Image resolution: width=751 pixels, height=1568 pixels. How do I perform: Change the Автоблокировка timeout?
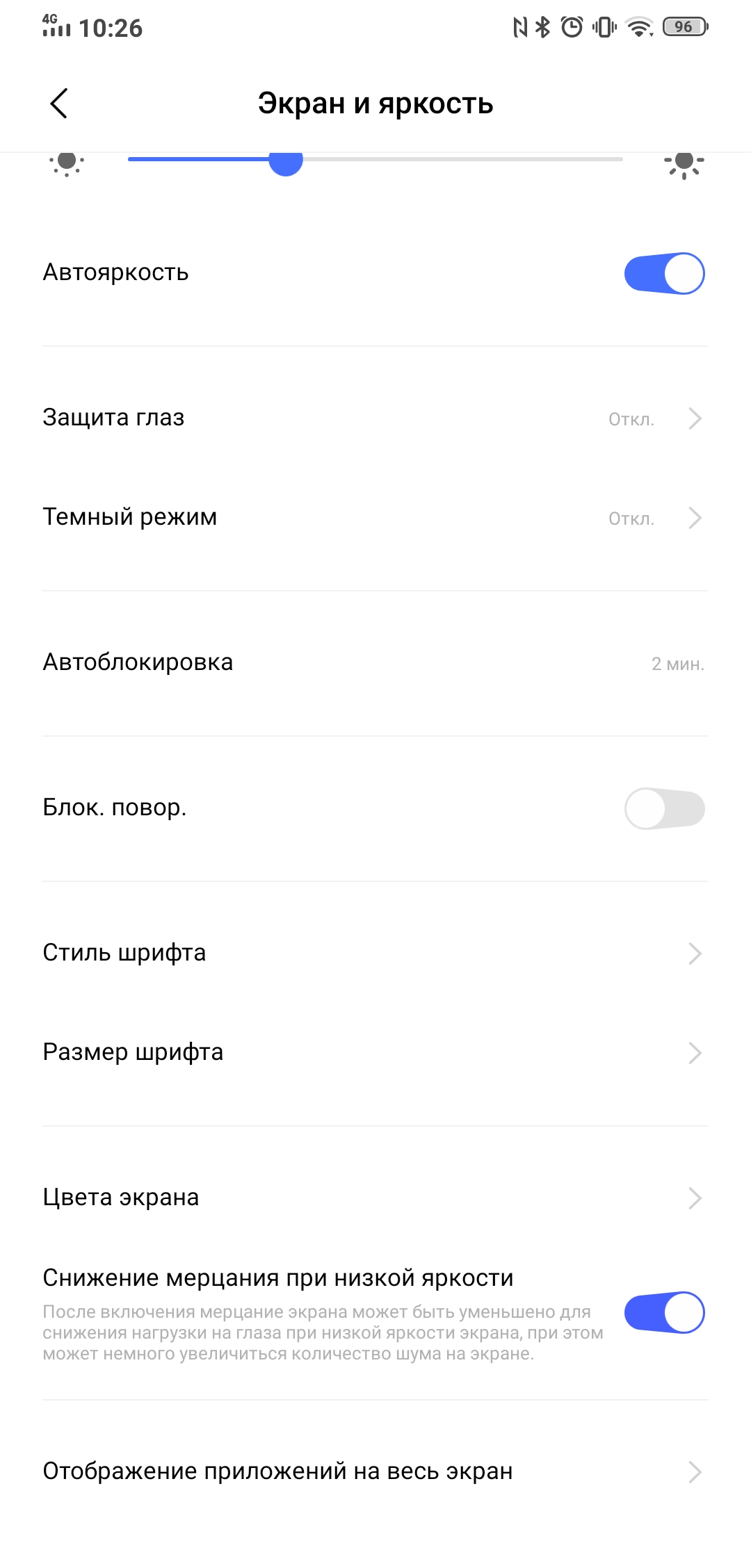point(375,662)
